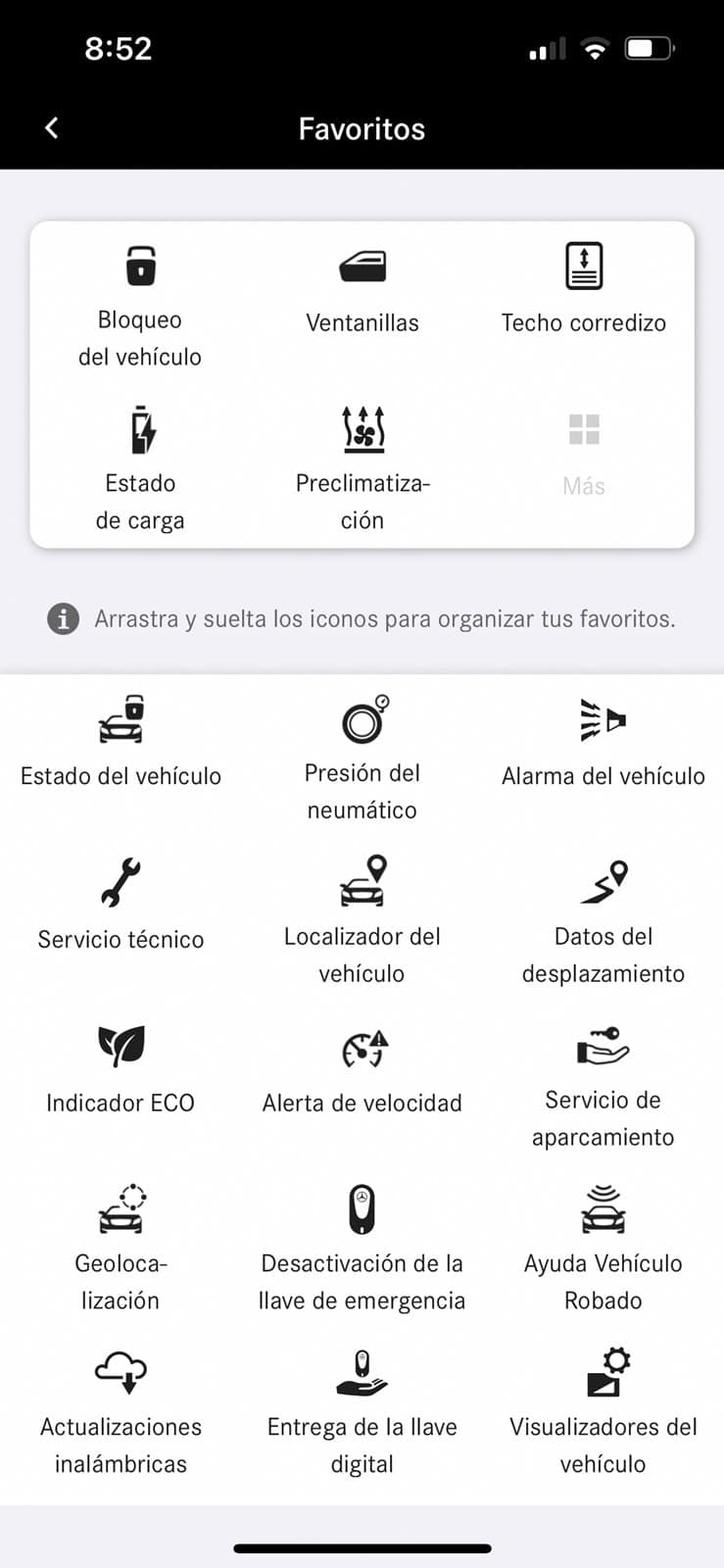Tap Estado del vehículo item
The image size is (724, 1568).
[x=121, y=742]
